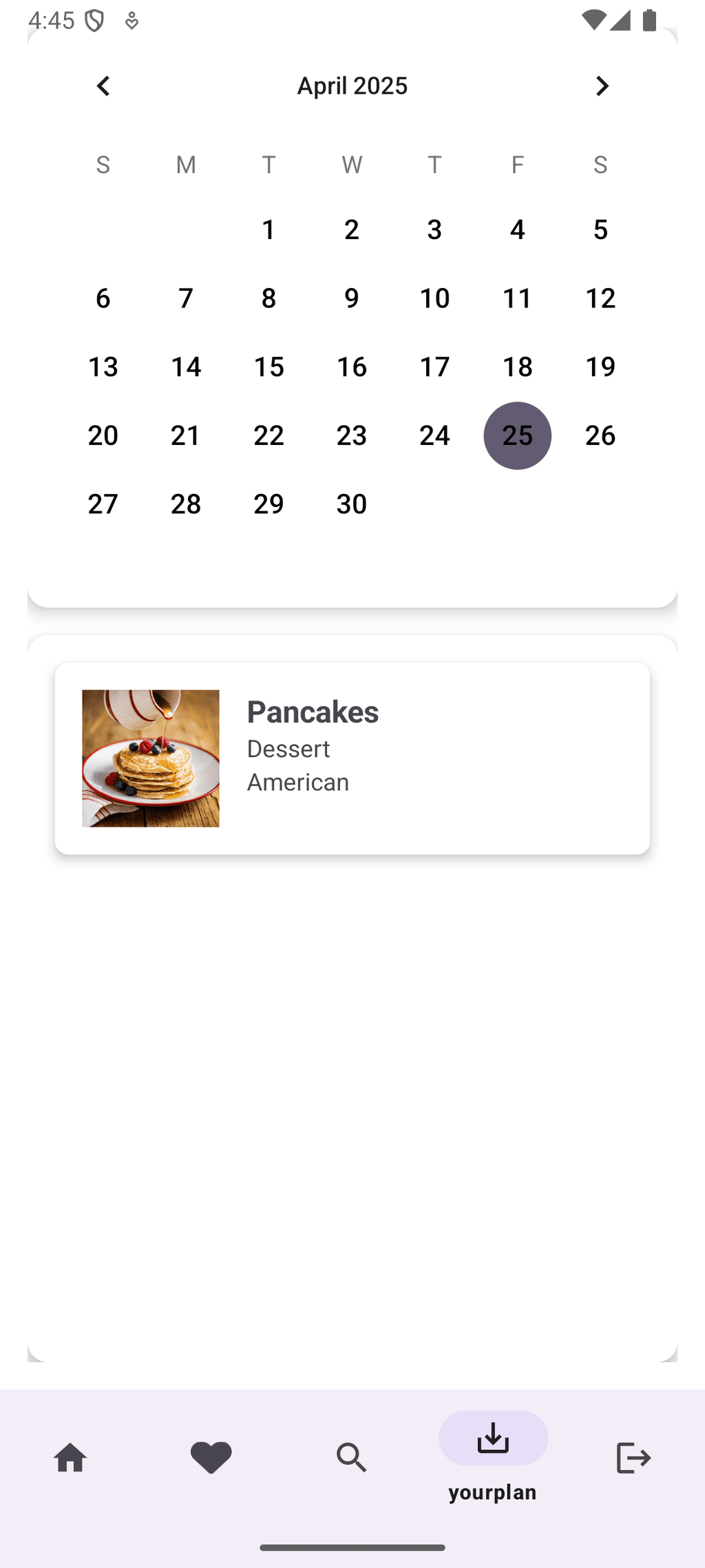Switch to the home tab

(70, 1457)
